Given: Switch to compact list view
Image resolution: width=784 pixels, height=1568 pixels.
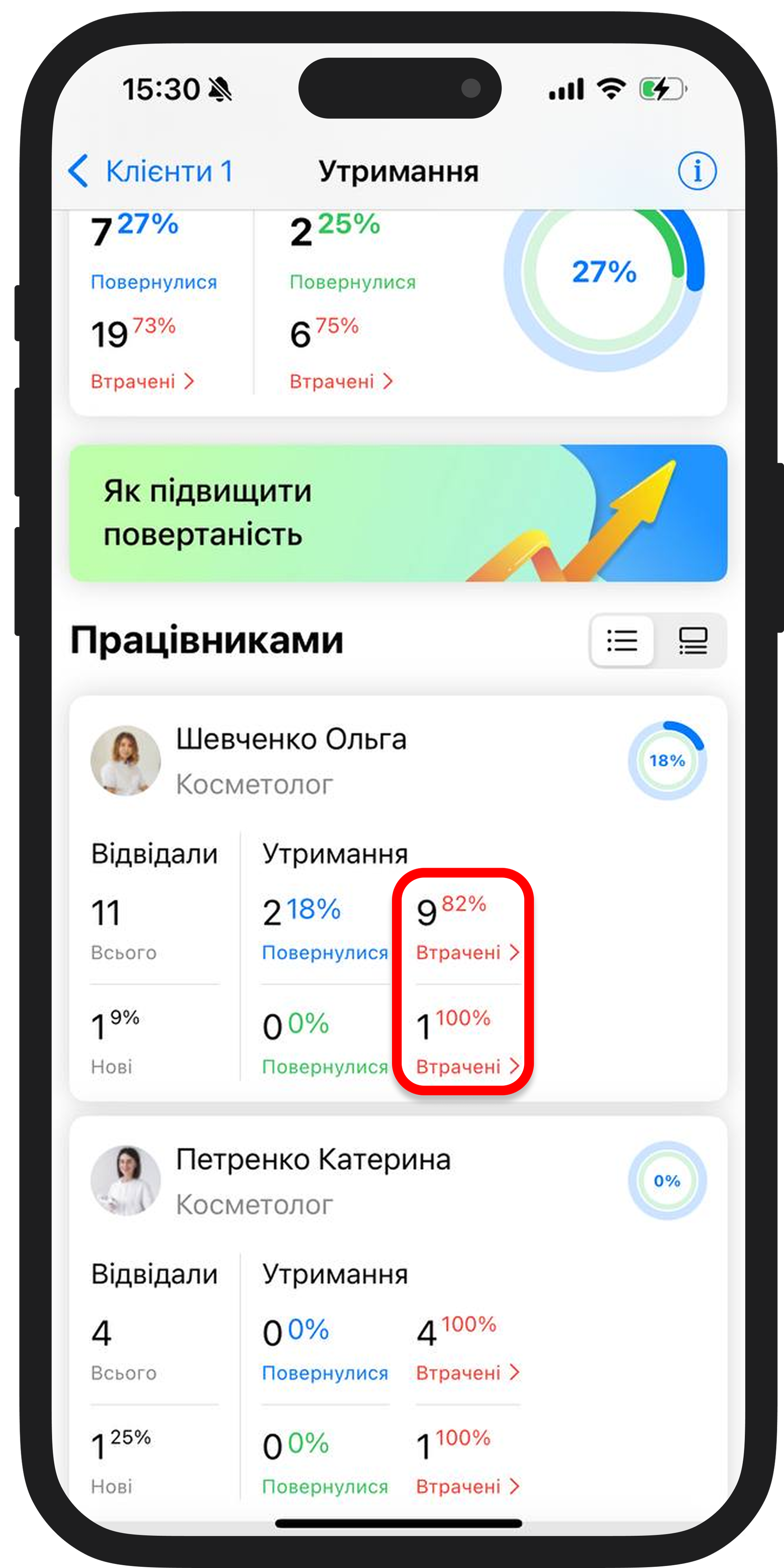Looking at the screenshot, I should coord(622,640).
